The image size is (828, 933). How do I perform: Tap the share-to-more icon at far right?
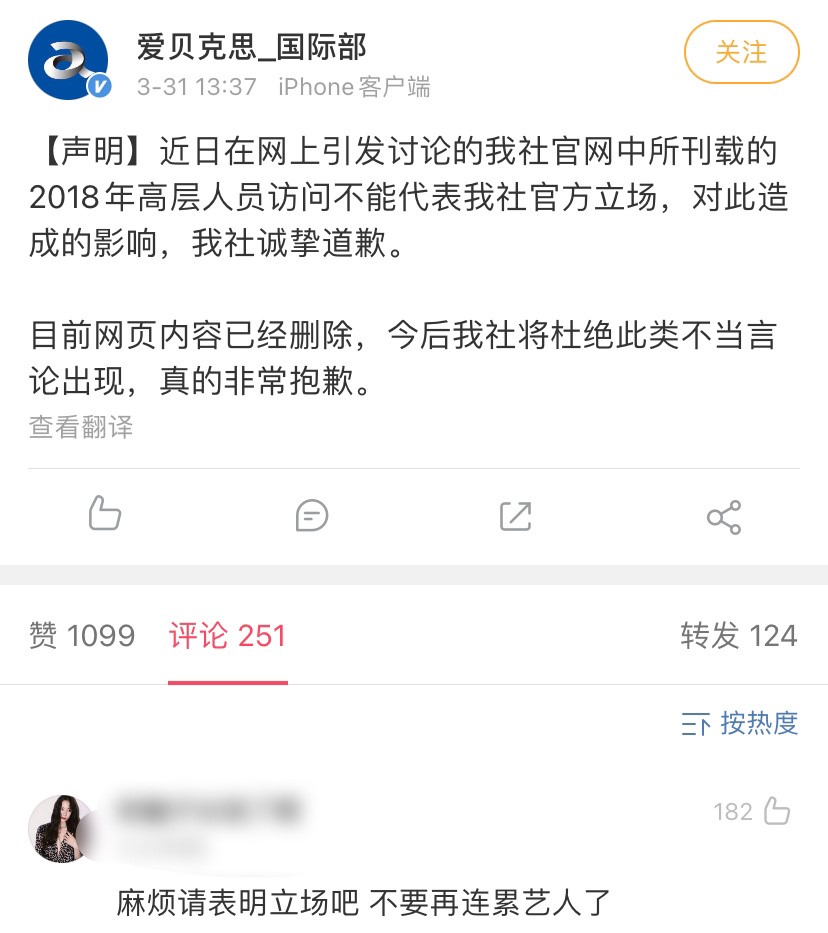723,515
